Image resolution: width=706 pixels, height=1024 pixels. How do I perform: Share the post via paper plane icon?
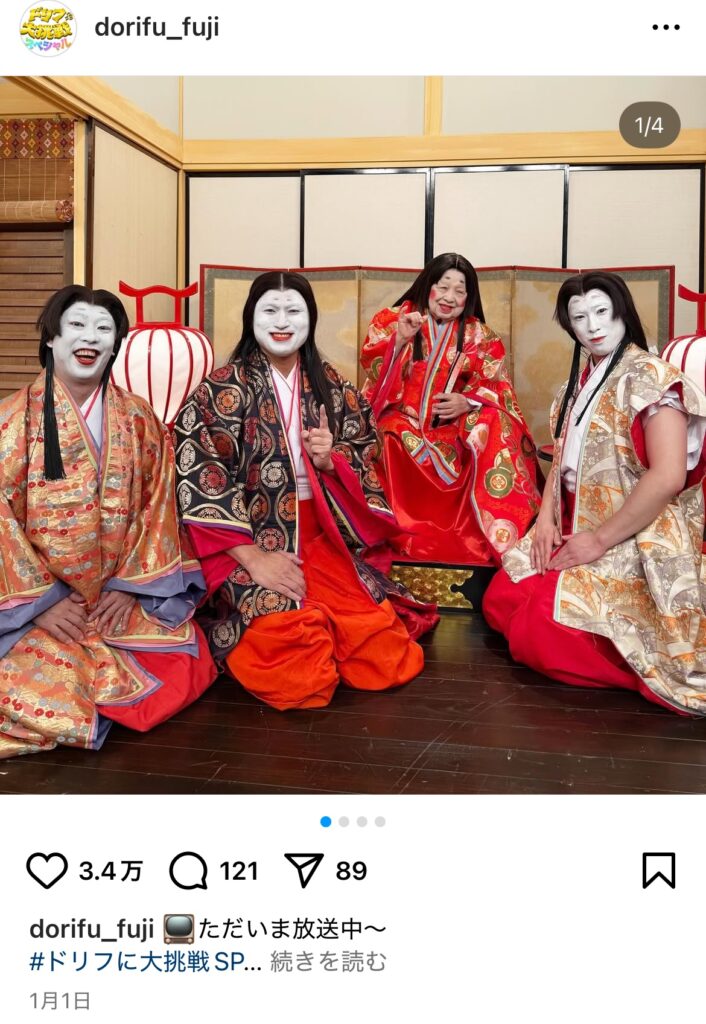point(304,870)
